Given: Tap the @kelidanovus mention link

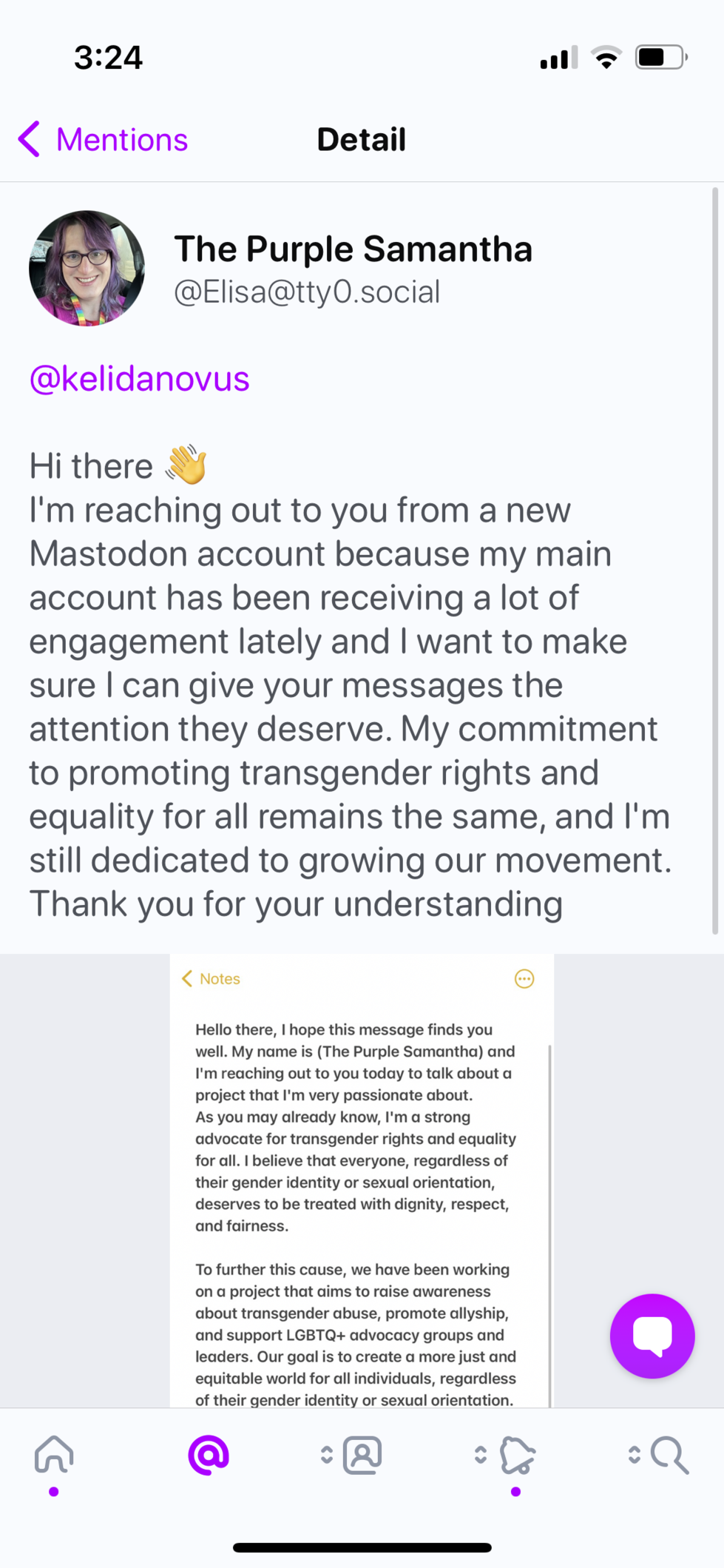Looking at the screenshot, I should tap(139, 379).
